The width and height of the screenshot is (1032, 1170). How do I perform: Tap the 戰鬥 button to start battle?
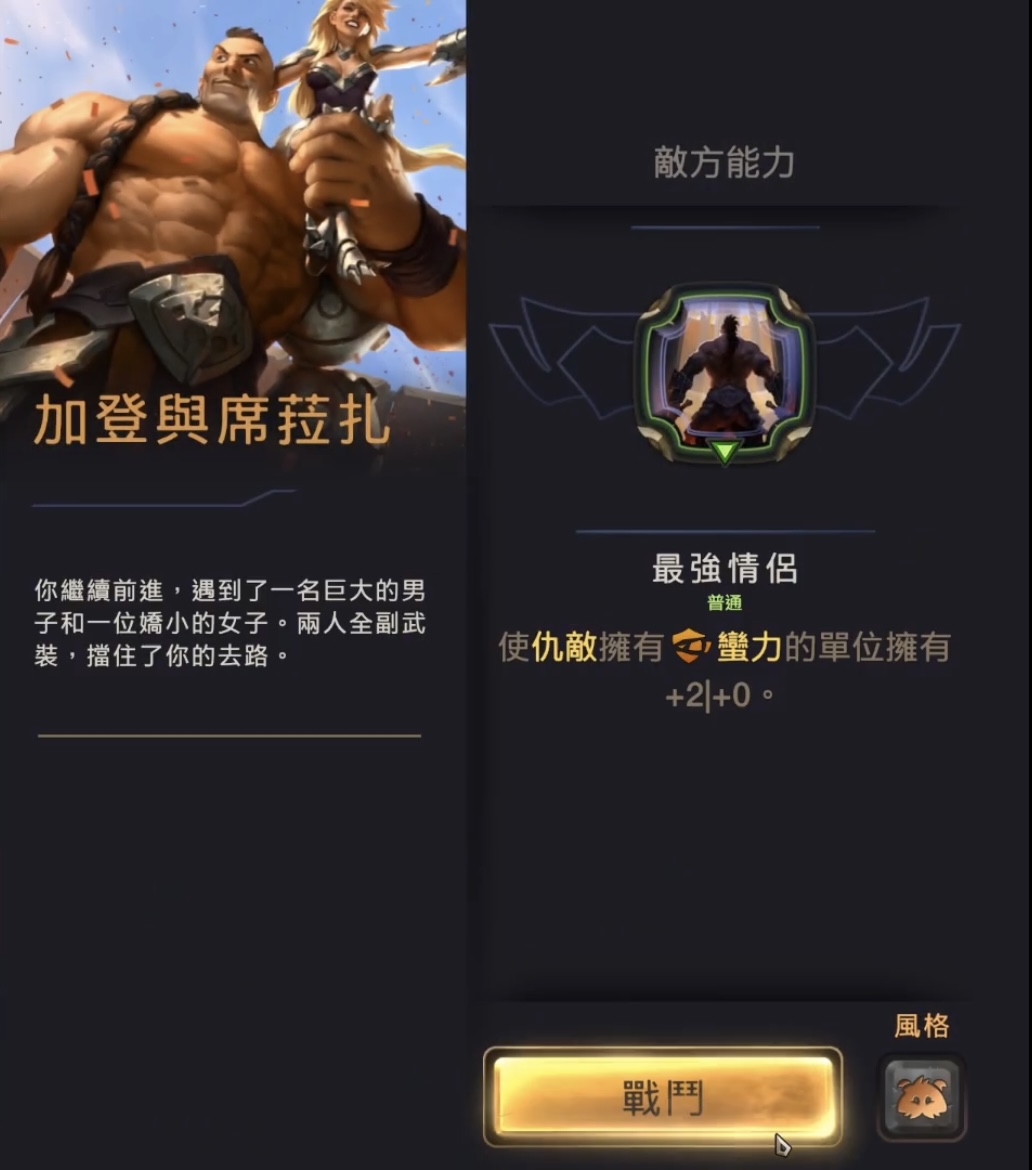click(x=662, y=1097)
